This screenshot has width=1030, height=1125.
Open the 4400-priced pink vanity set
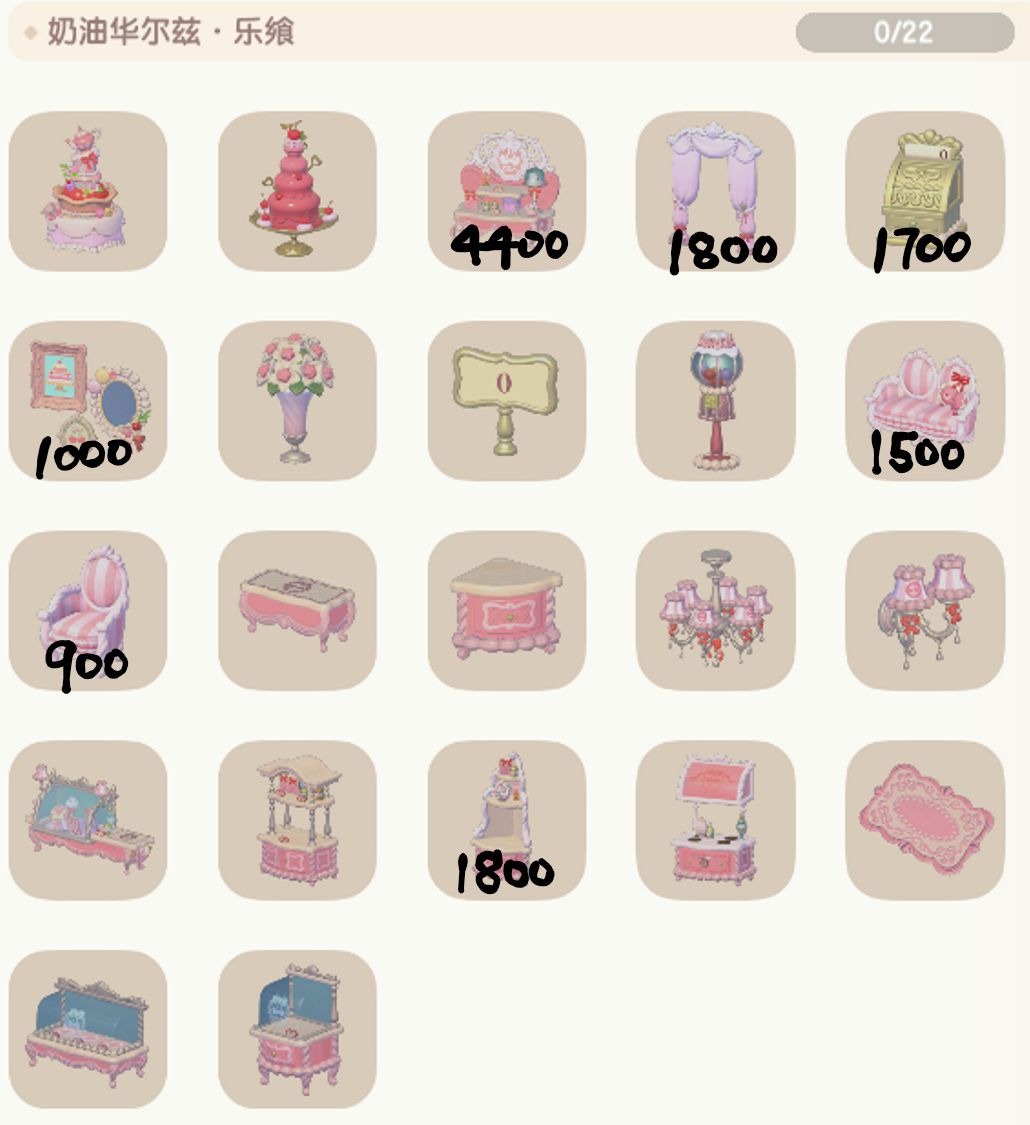(506, 190)
